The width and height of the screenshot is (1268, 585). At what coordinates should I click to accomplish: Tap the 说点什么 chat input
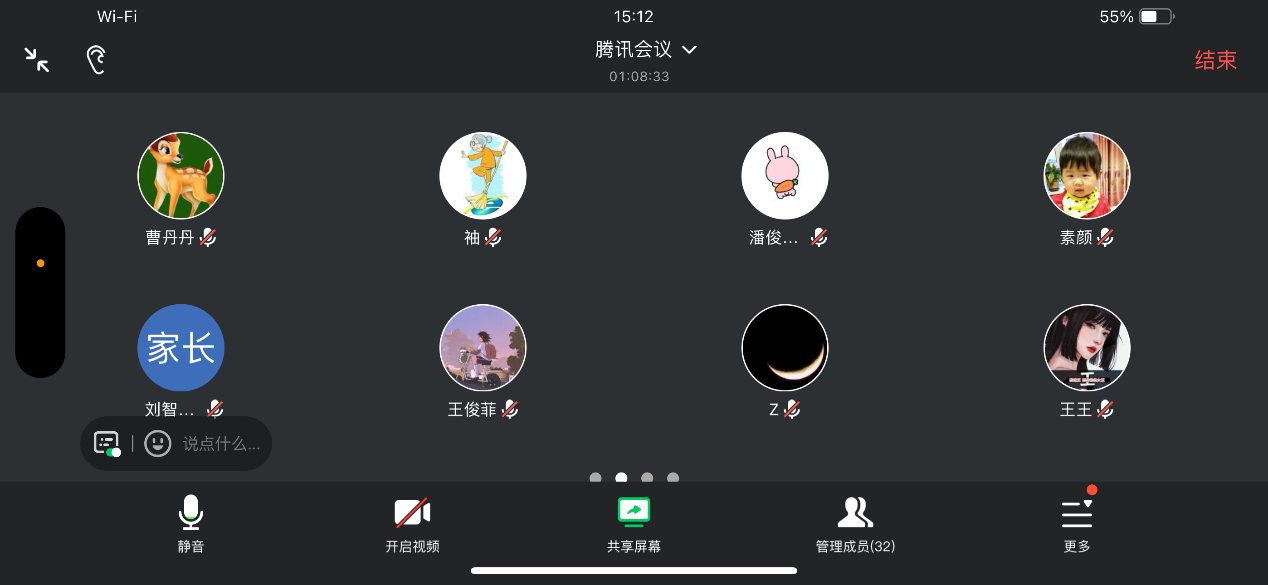point(220,443)
